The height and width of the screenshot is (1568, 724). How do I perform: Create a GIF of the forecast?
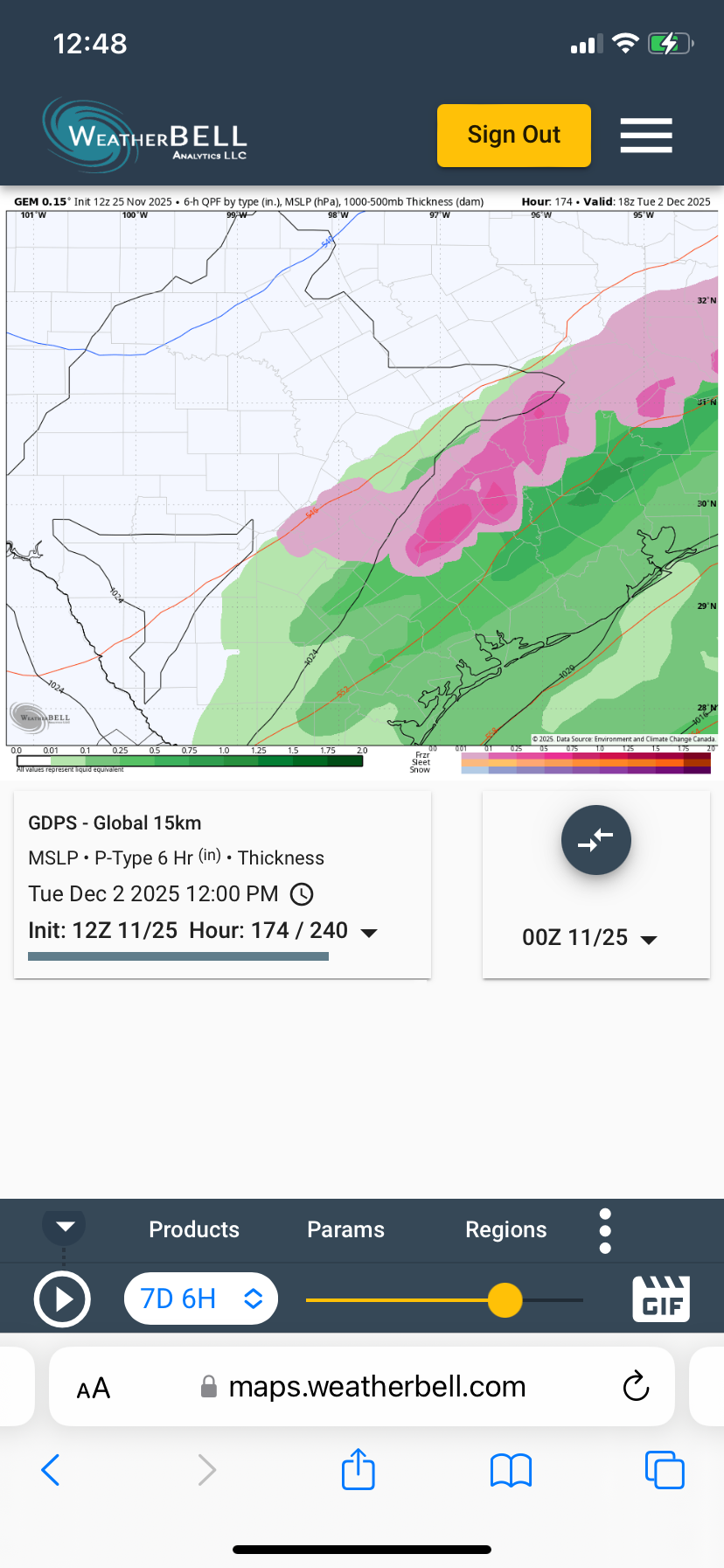point(661,1298)
